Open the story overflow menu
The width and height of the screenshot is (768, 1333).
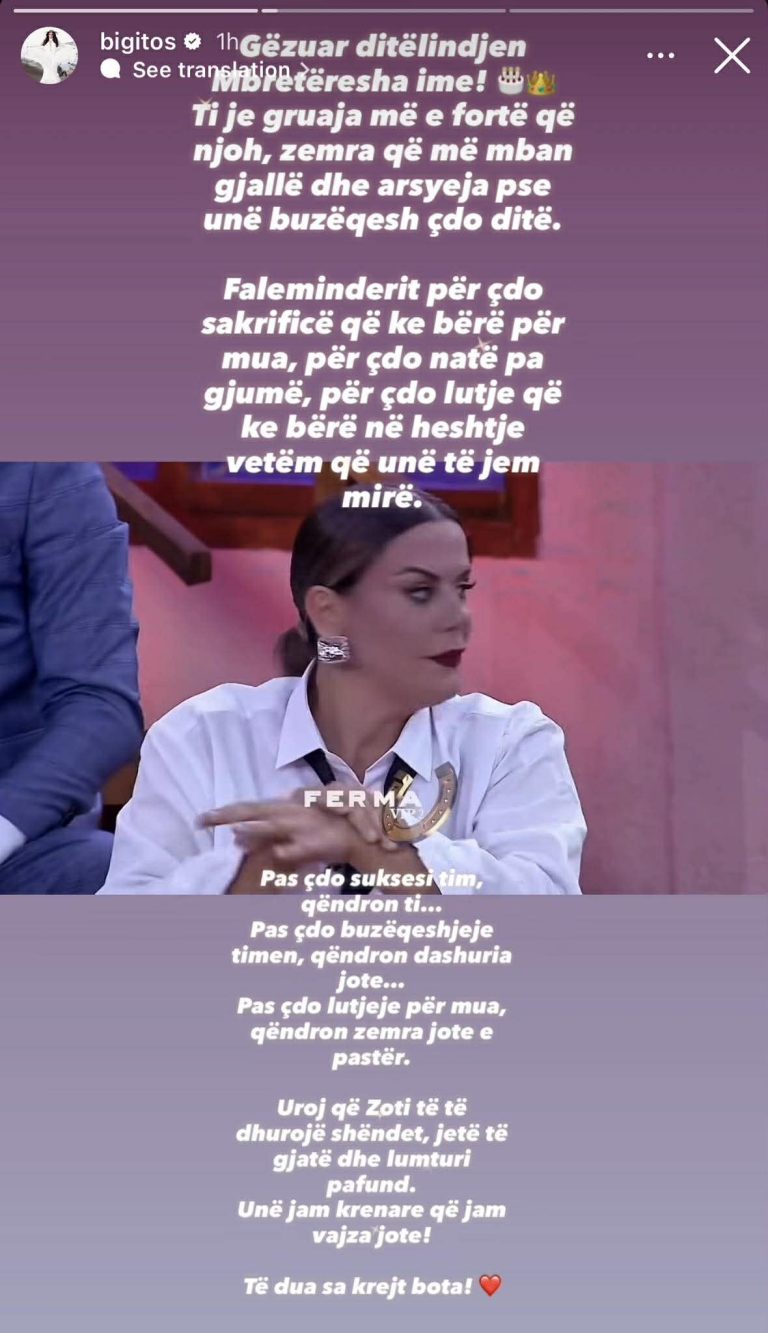tap(660, 56)
